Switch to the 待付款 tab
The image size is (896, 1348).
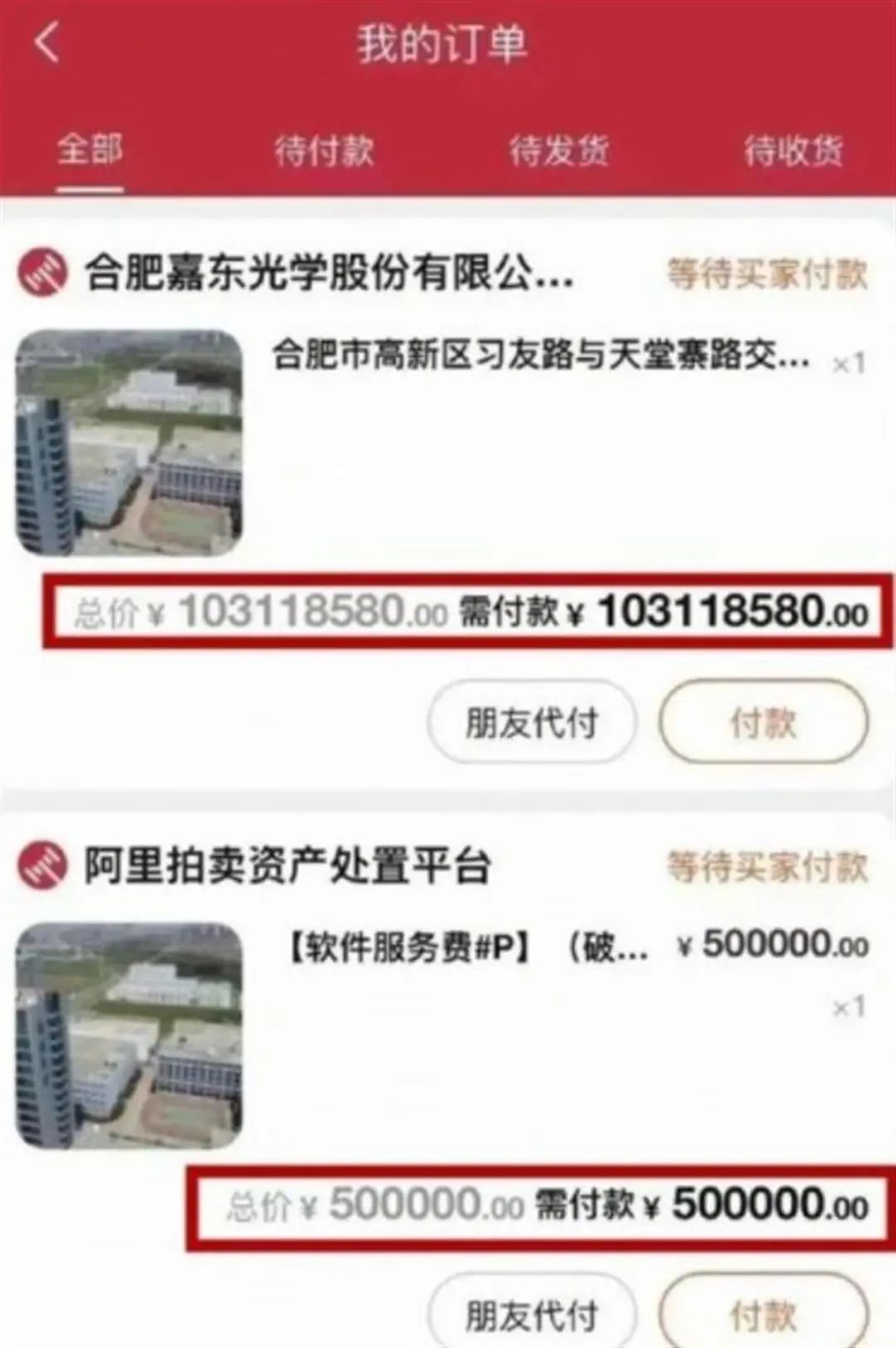[x=324, y=151]
